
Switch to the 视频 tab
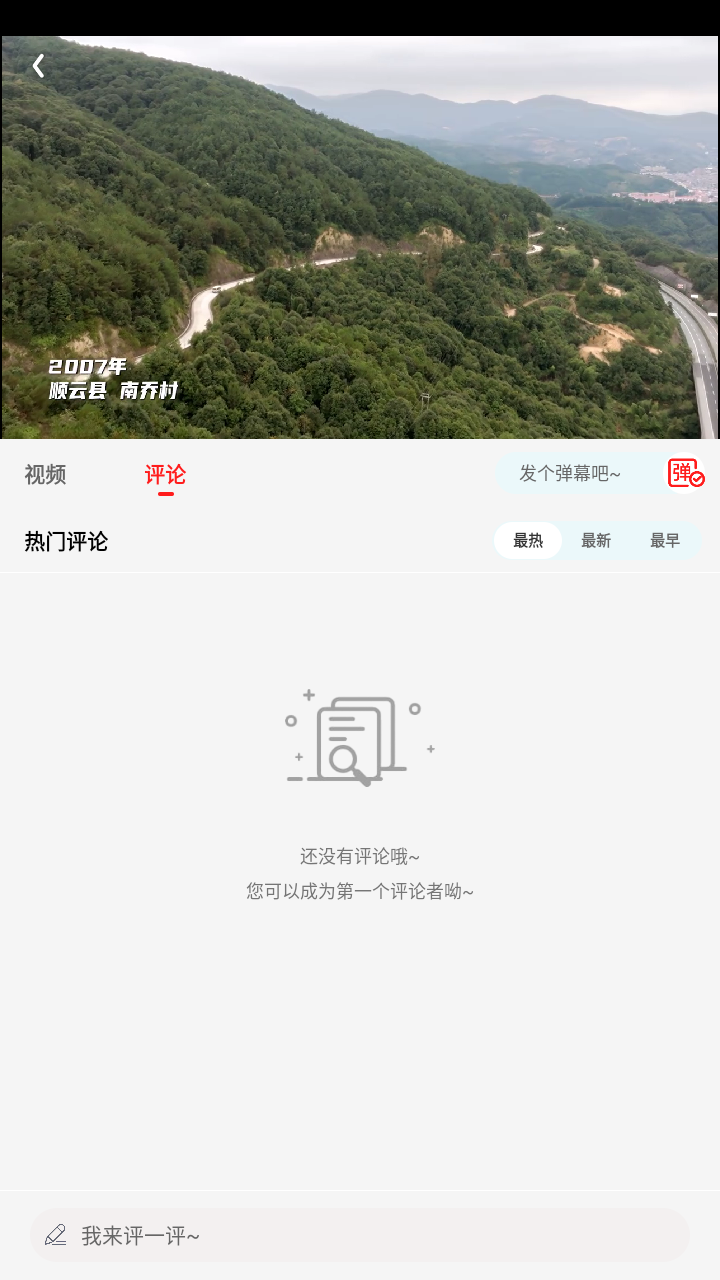[47, 476]
